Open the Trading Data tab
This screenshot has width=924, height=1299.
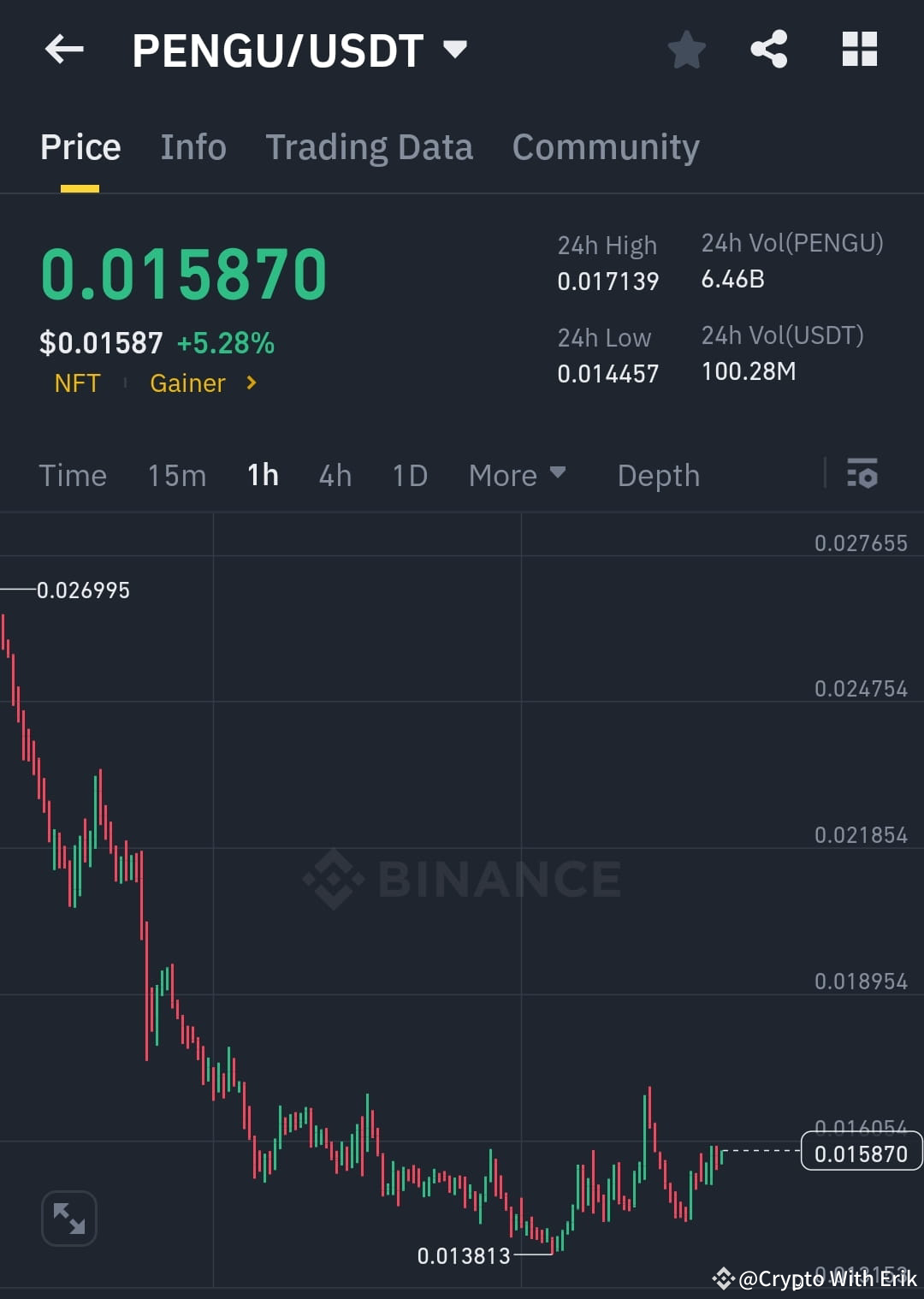coord(370,146)
